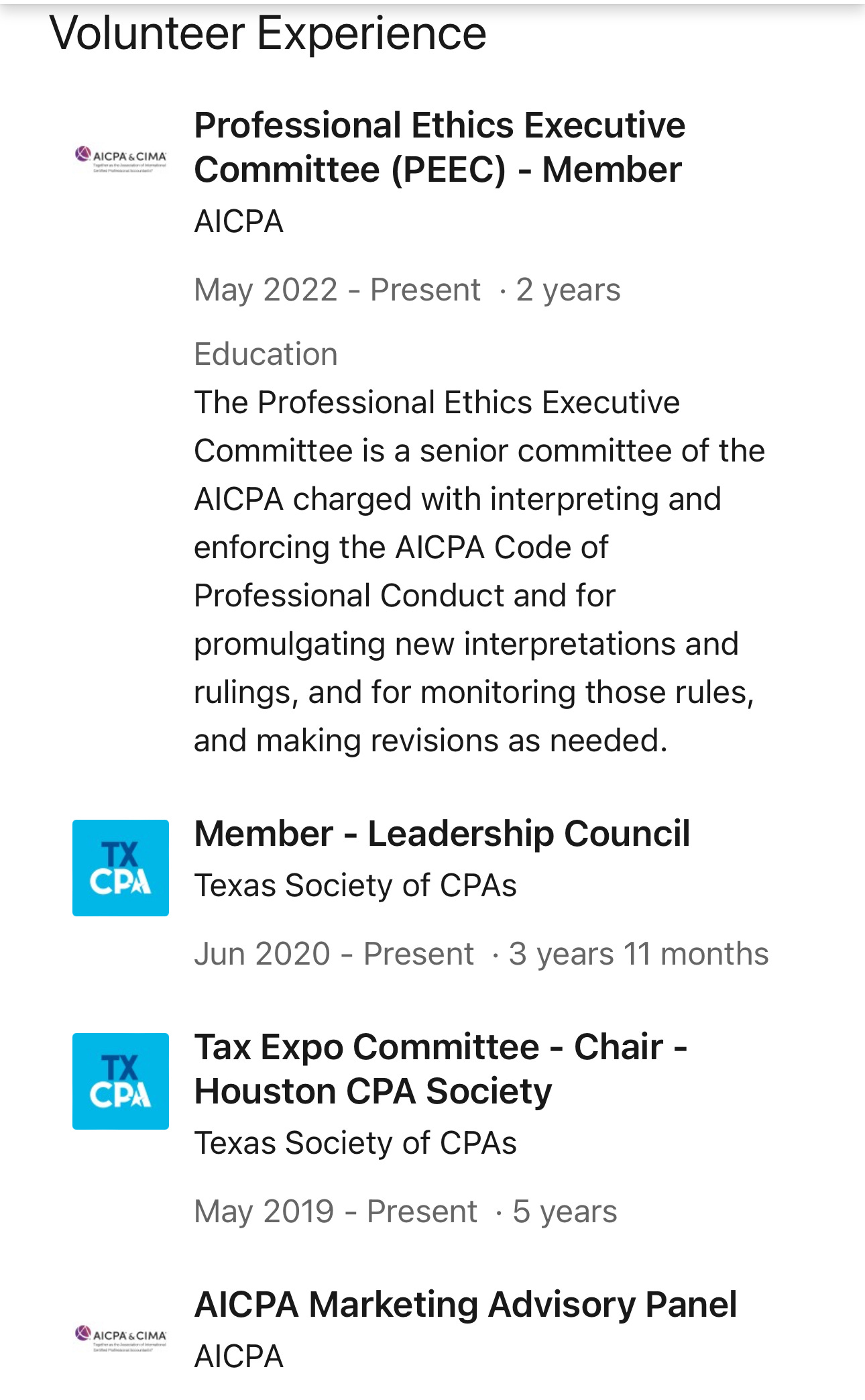Viewport: 865px width, 1400px height.
Task: Open the Tax Expo Committee Chair entry
Action: [440, 1069]
